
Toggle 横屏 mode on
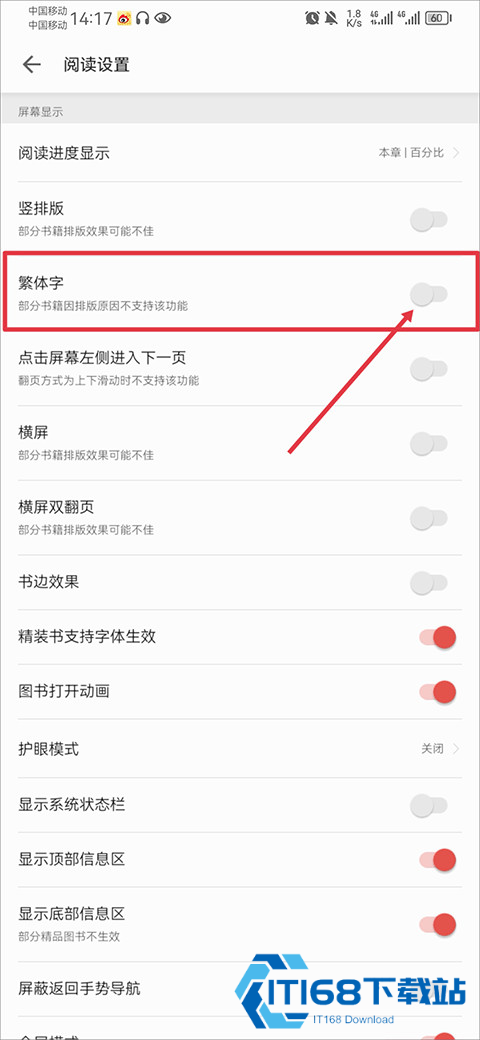pos(429,443)
